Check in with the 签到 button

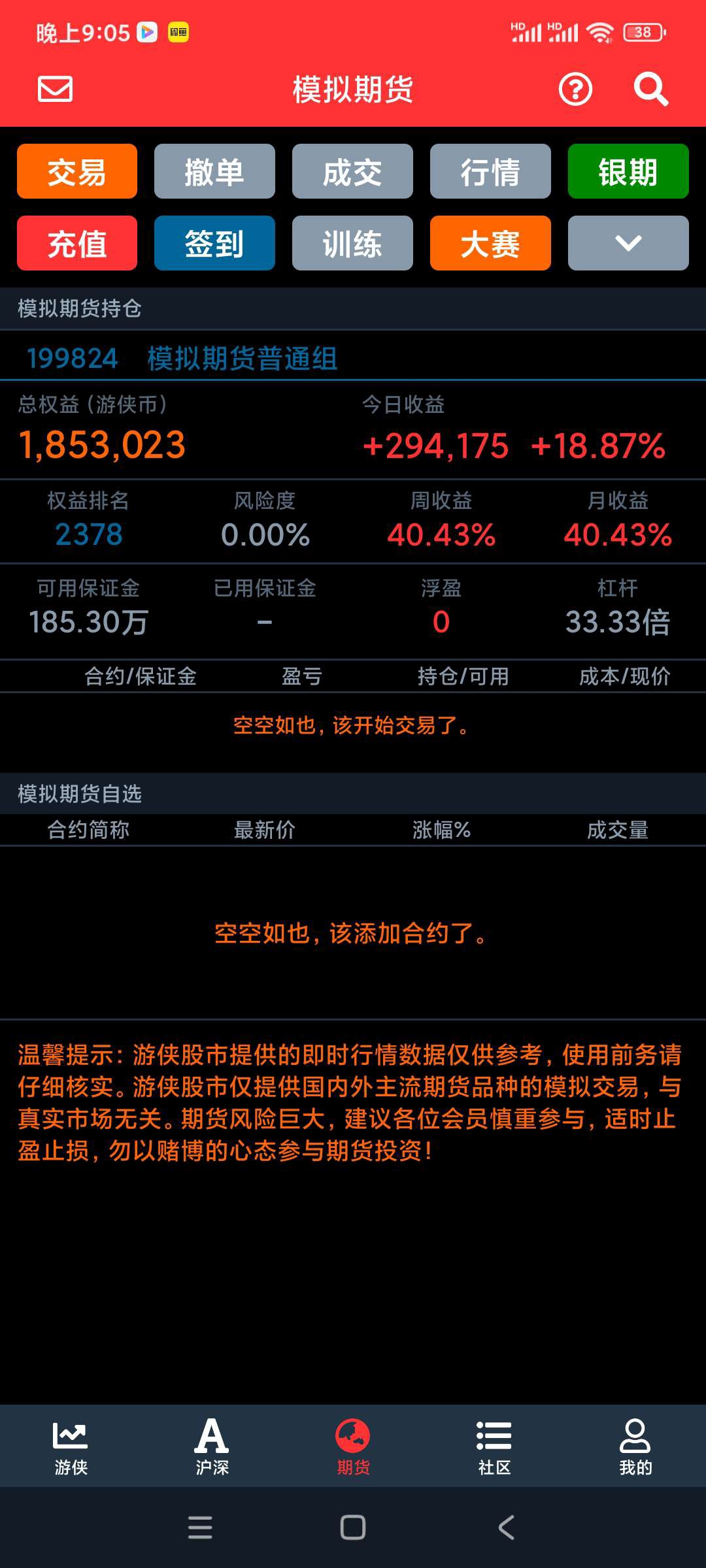(x=214, y=243)
